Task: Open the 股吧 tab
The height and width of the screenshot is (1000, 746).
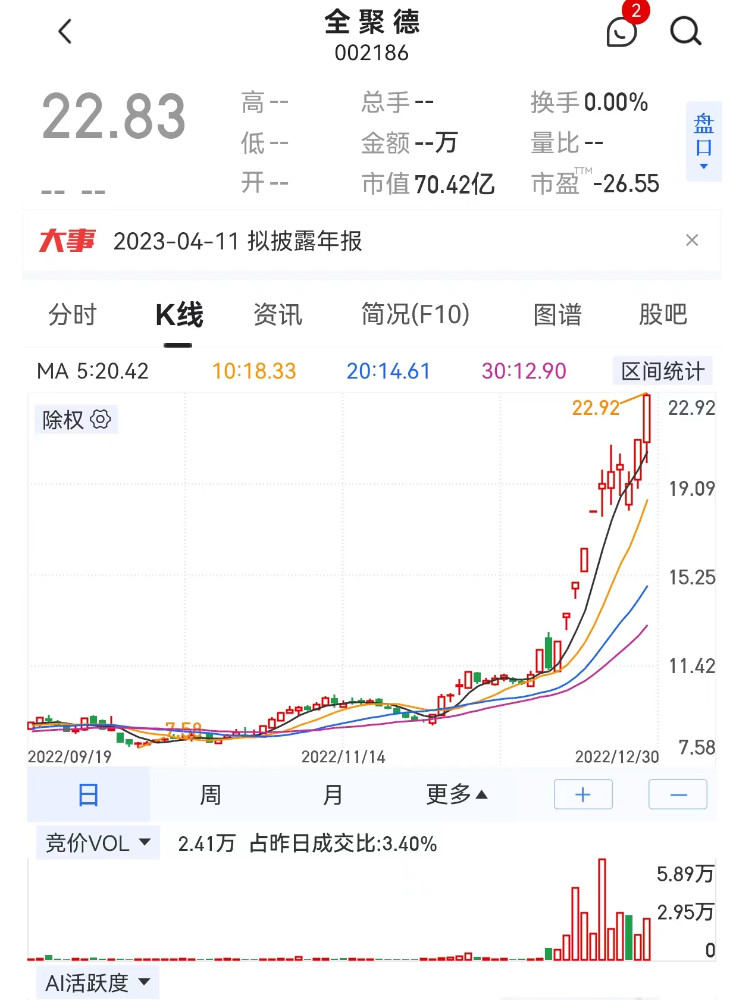Action: pyautogui.click(x=663, y=315)
